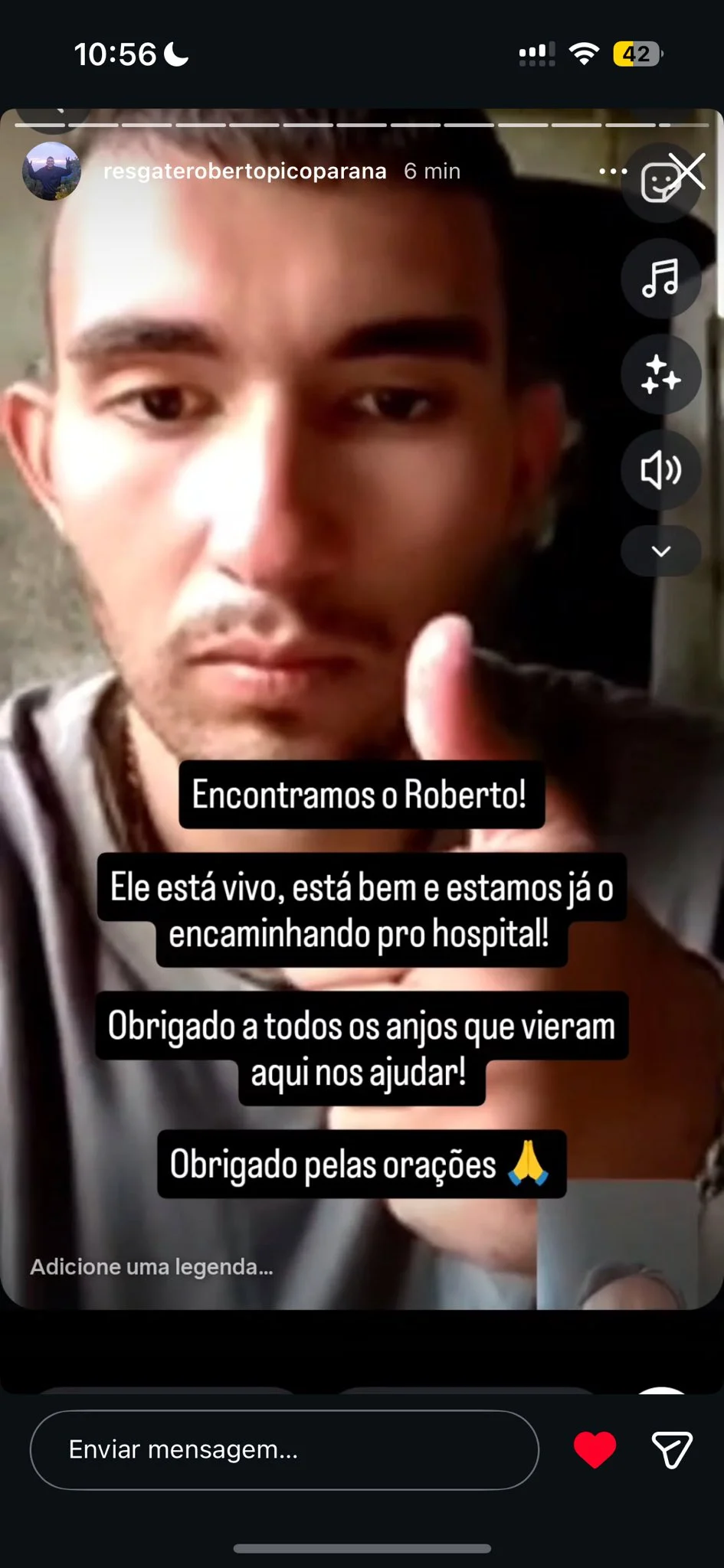This screenshot has height=1568, width=724.
Task: Open the music note option
Action: point(660,278)
